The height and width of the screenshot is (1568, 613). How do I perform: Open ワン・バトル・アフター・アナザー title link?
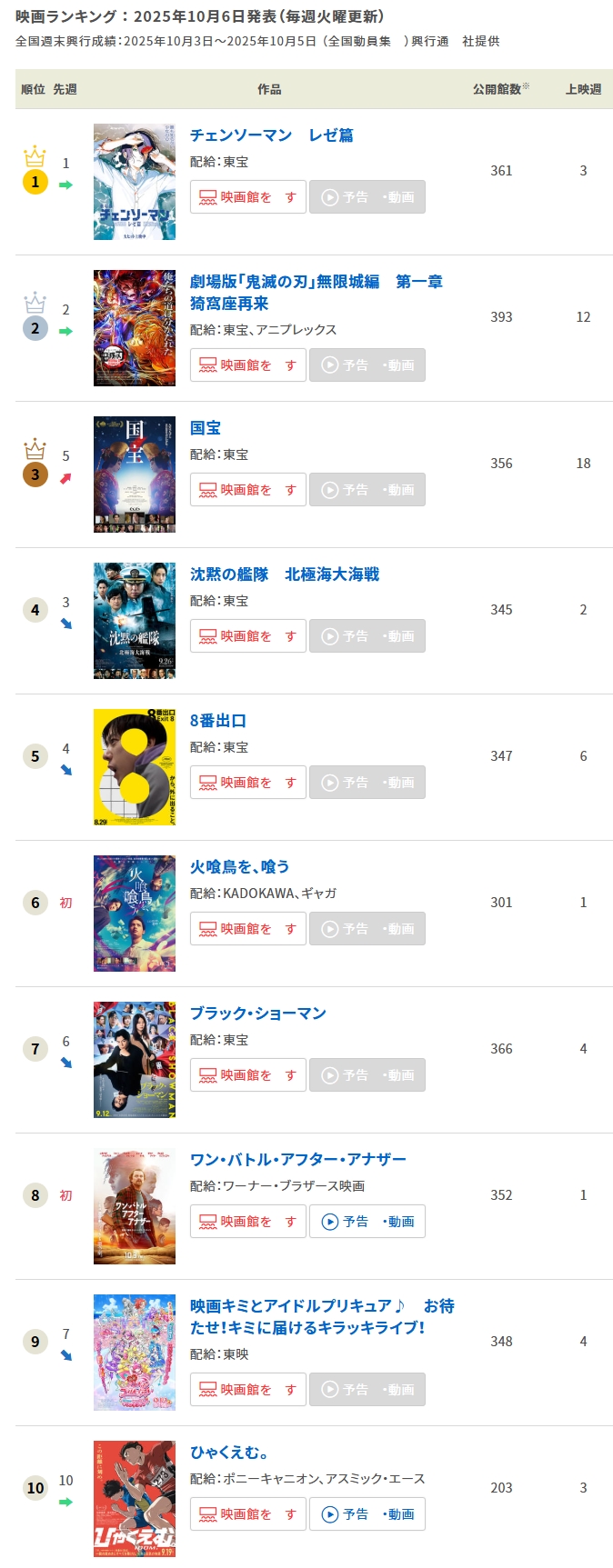[297, 1160]
